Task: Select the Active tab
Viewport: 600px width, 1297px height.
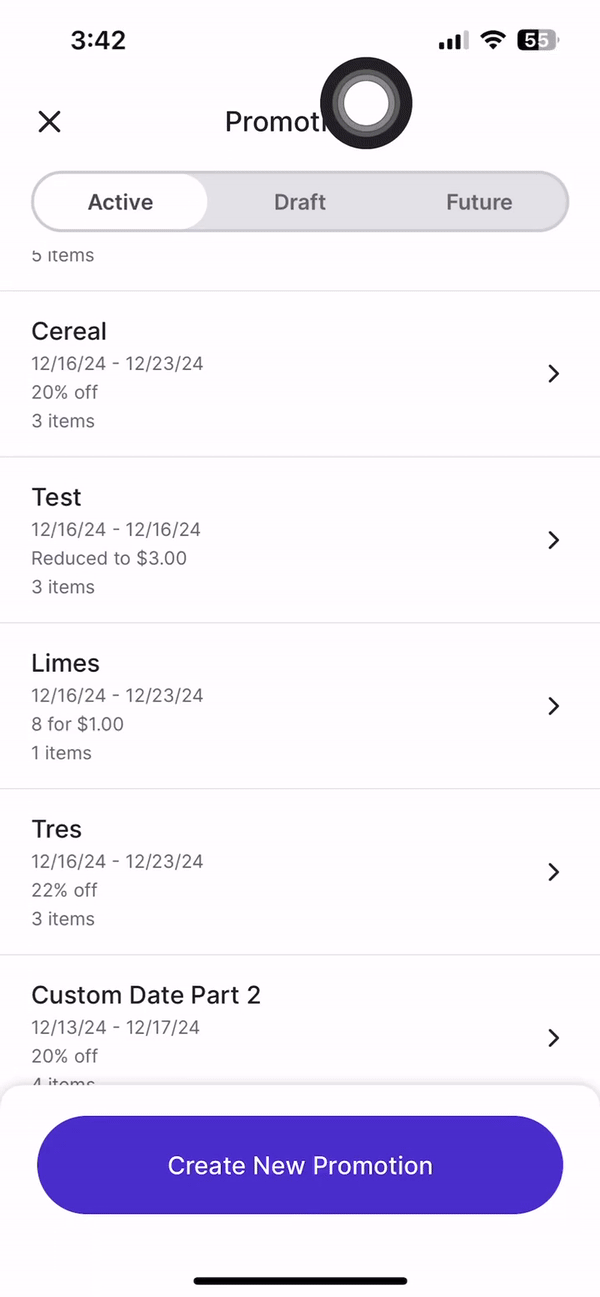Action: point(121,202)
